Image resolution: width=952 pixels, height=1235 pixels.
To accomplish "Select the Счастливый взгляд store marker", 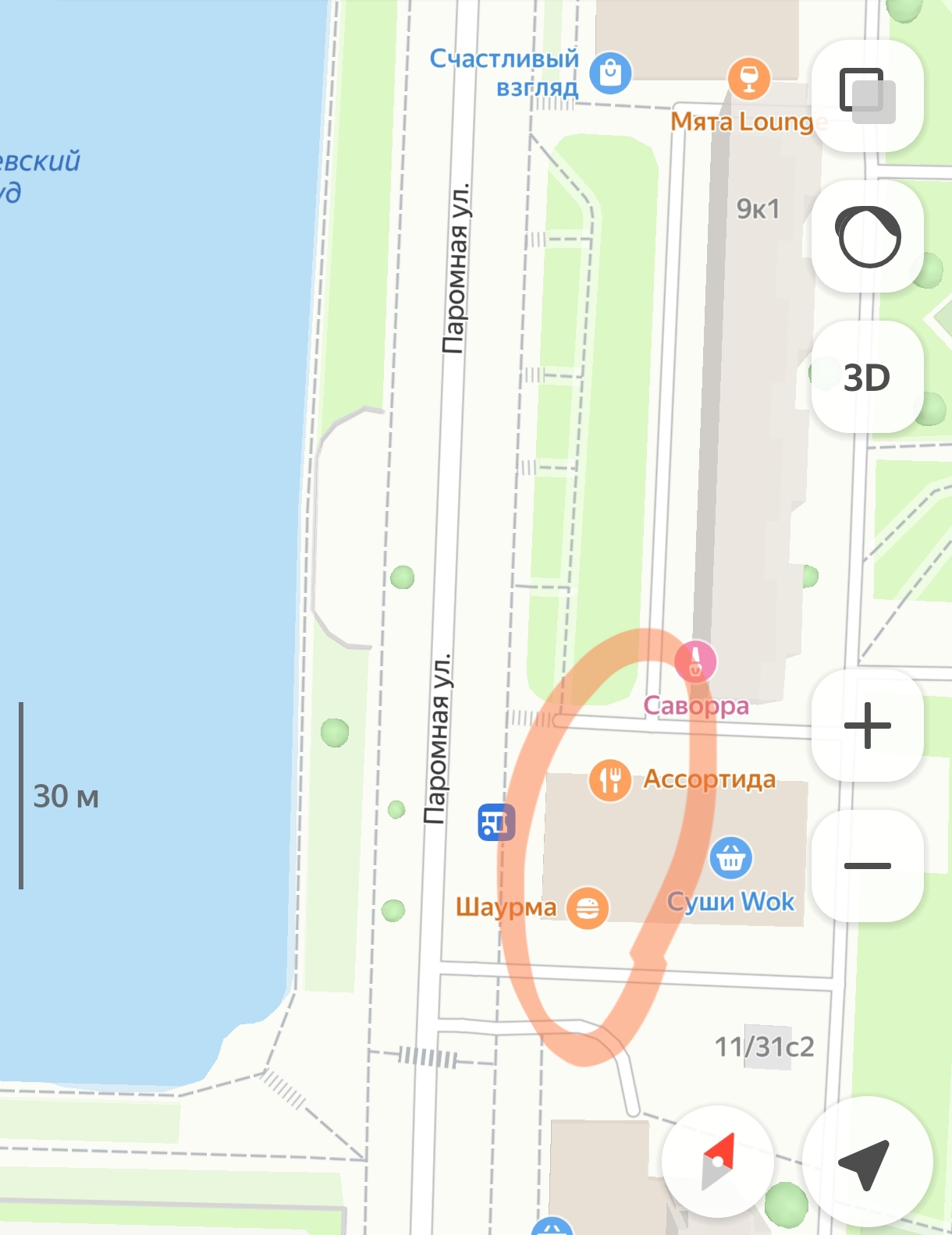I will (x=610, y=73).
